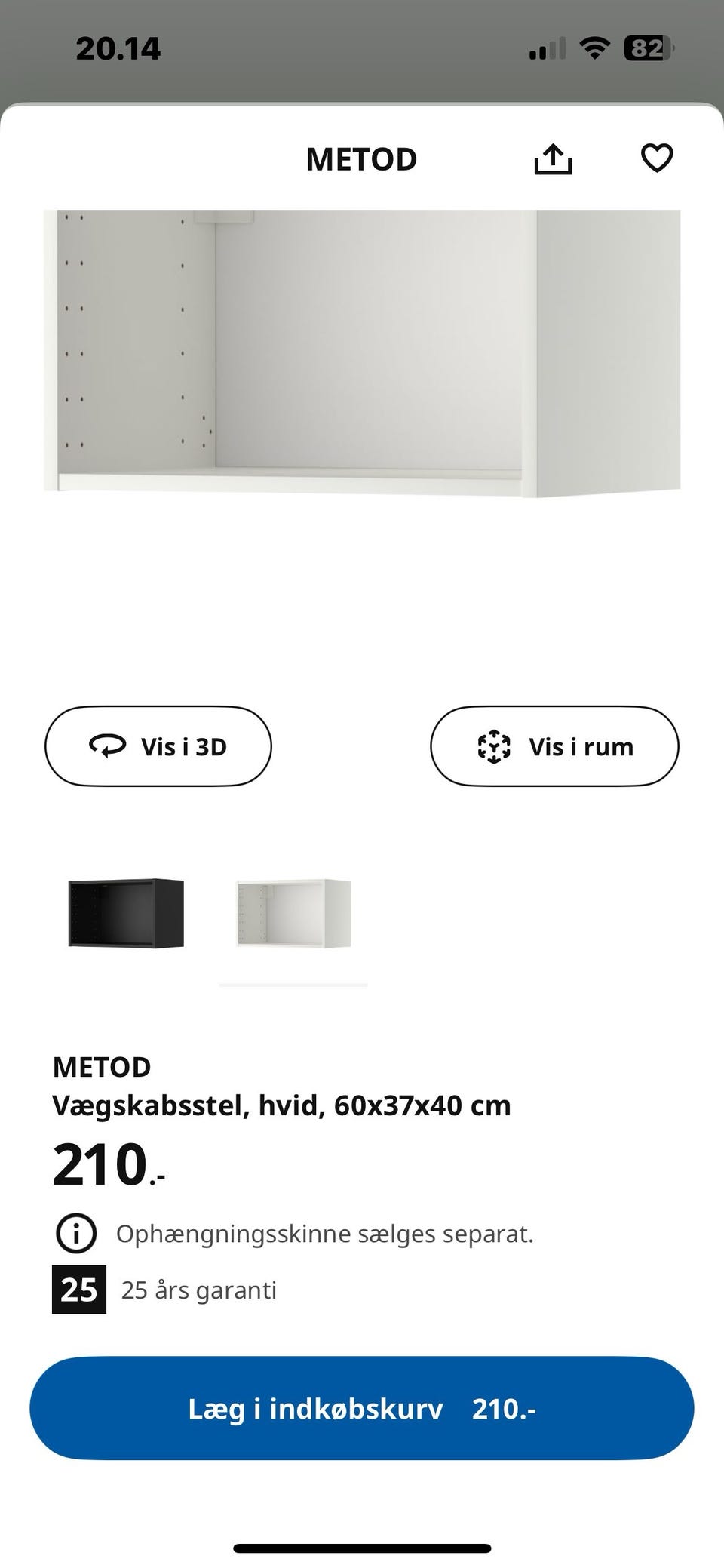Open 'Vis i rum' view
The height and width of the screenshot is (1568, 724).
(x=555, y=746)
